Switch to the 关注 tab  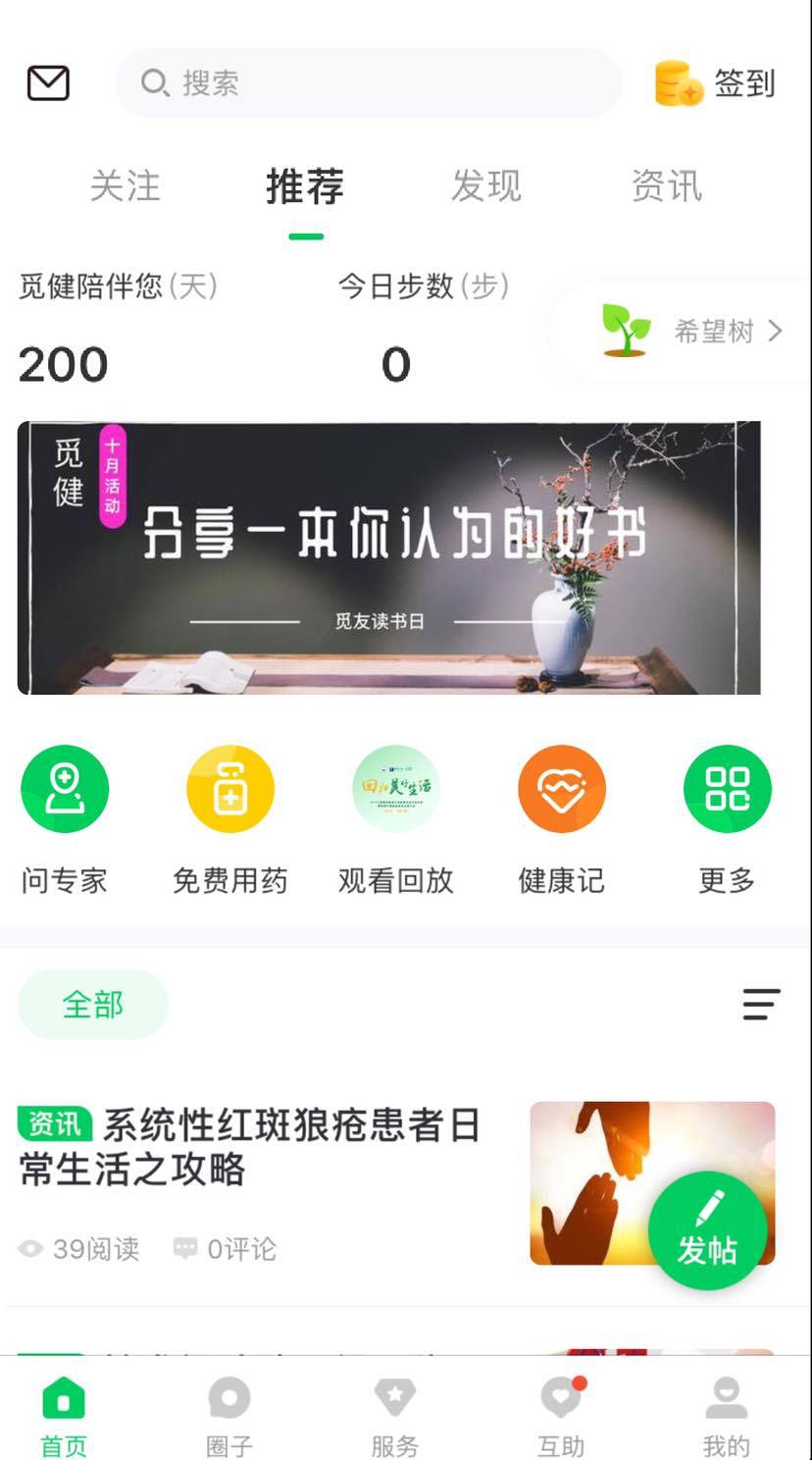[125, 186]
